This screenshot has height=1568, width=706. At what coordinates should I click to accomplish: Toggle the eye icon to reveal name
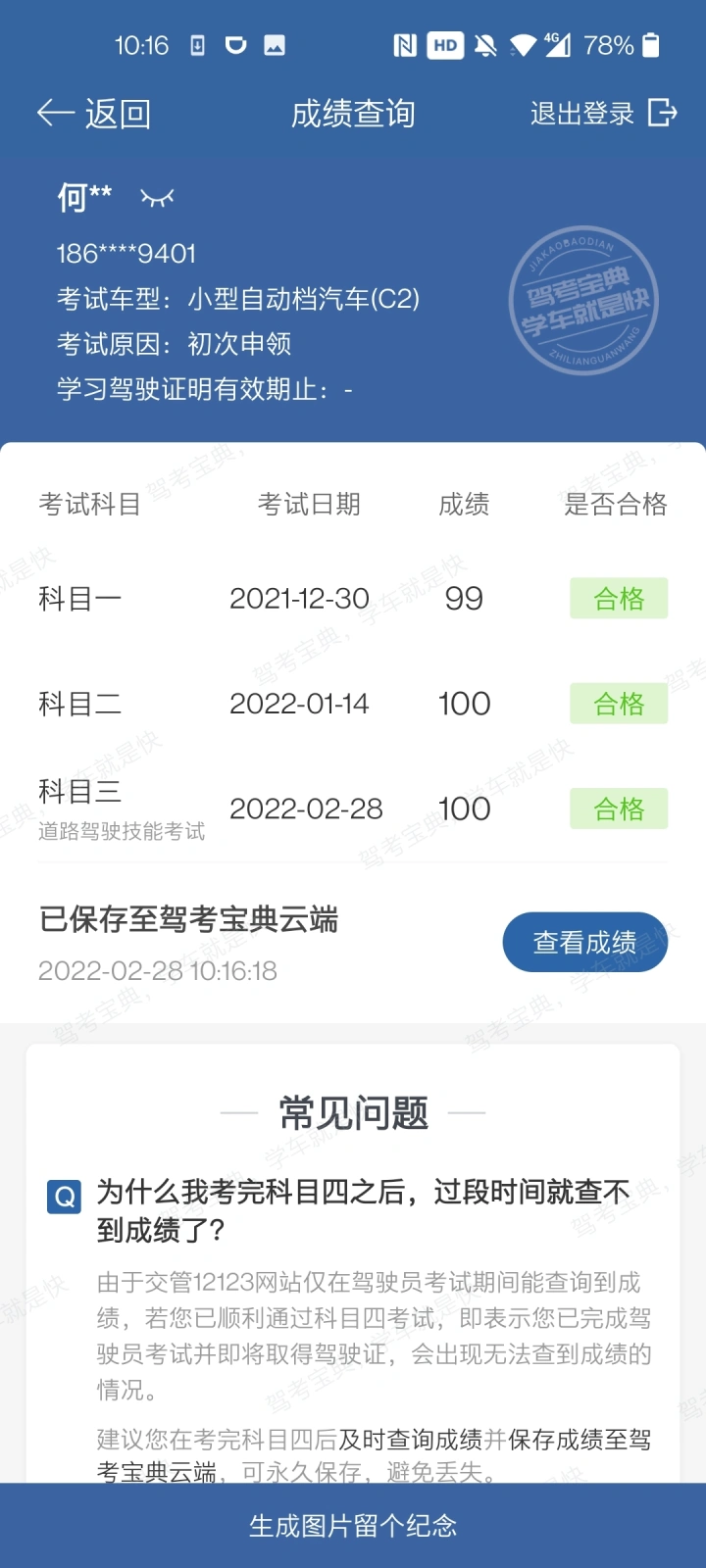point(157,198)
